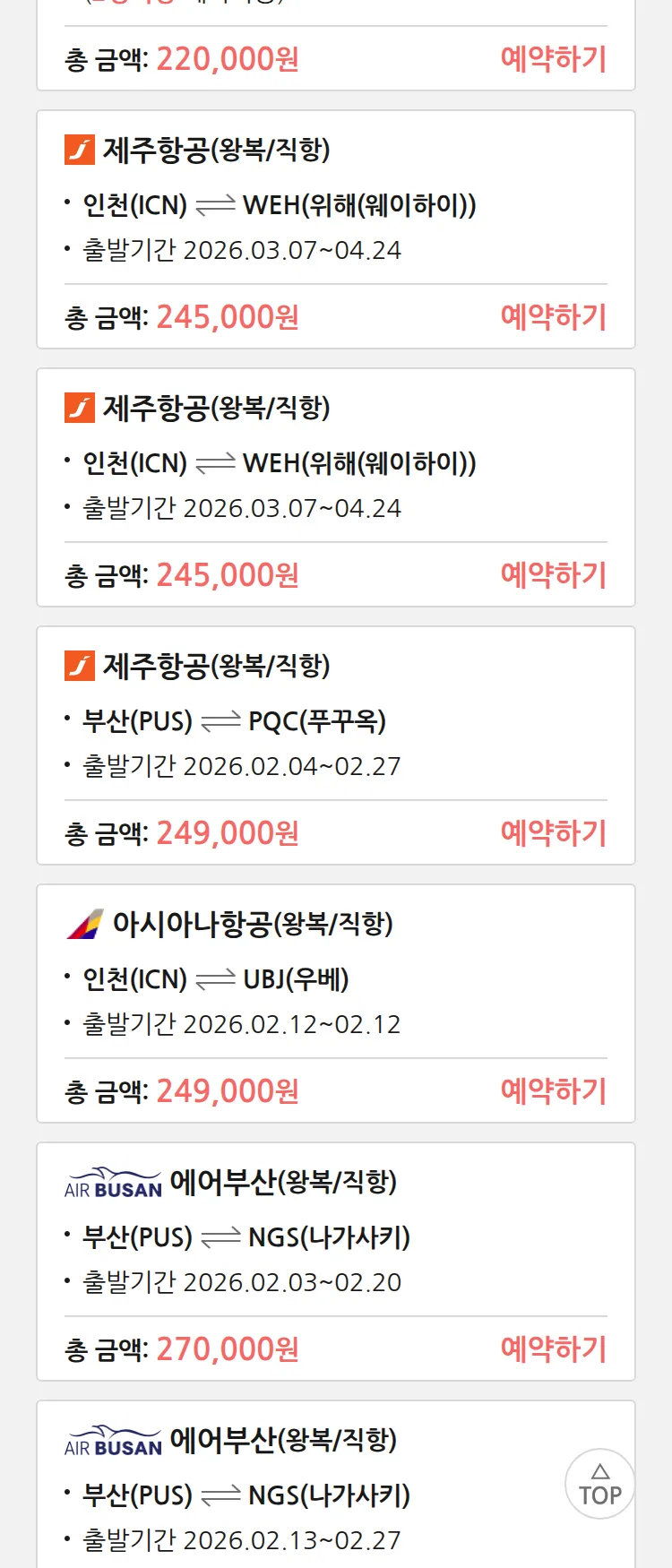672x1568 pixels.
Task: Select 예약하기 for 에어부산 나가사키 270,000원
Action: pos(553,1349)
